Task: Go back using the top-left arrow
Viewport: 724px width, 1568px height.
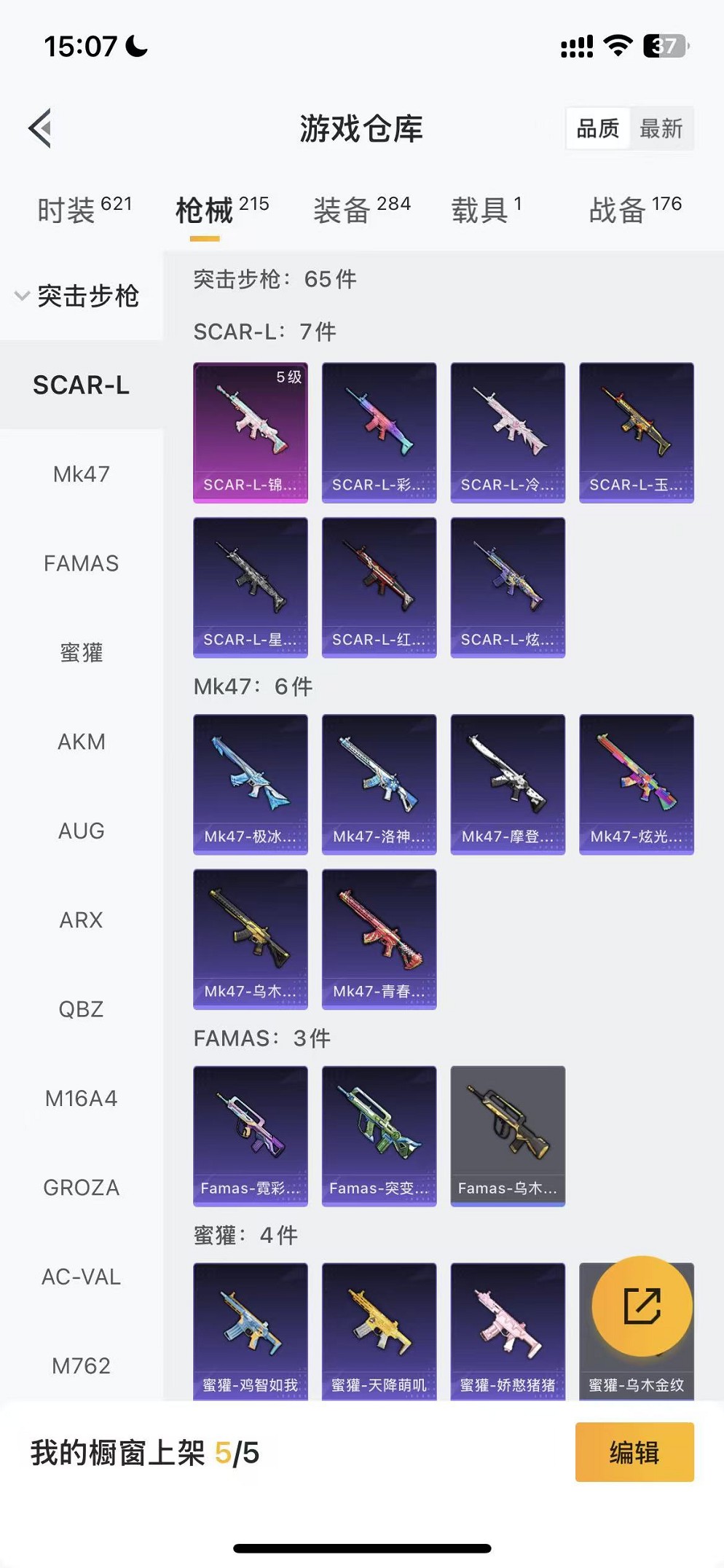Action: [x=41, y=128]
